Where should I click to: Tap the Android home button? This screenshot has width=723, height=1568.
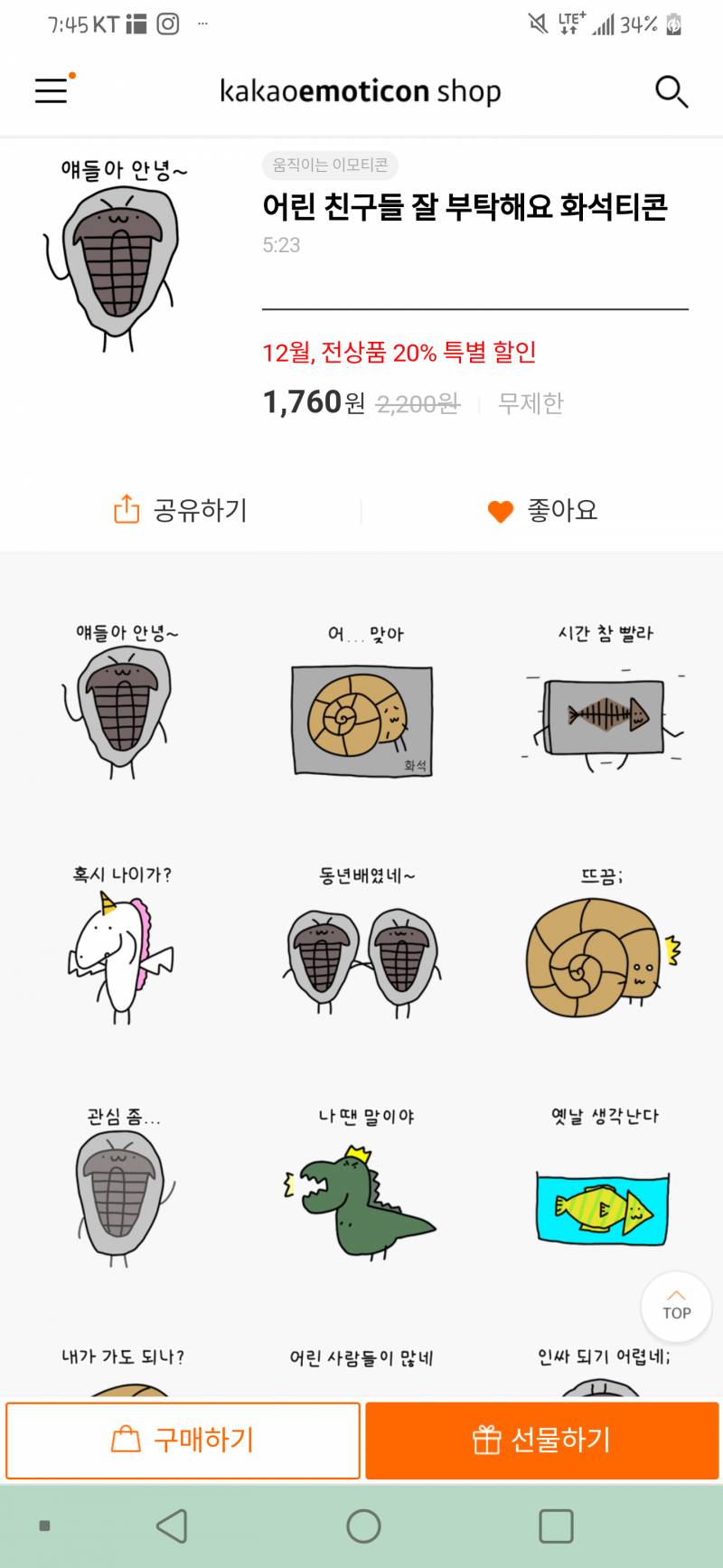click(x=361, y=1525)
